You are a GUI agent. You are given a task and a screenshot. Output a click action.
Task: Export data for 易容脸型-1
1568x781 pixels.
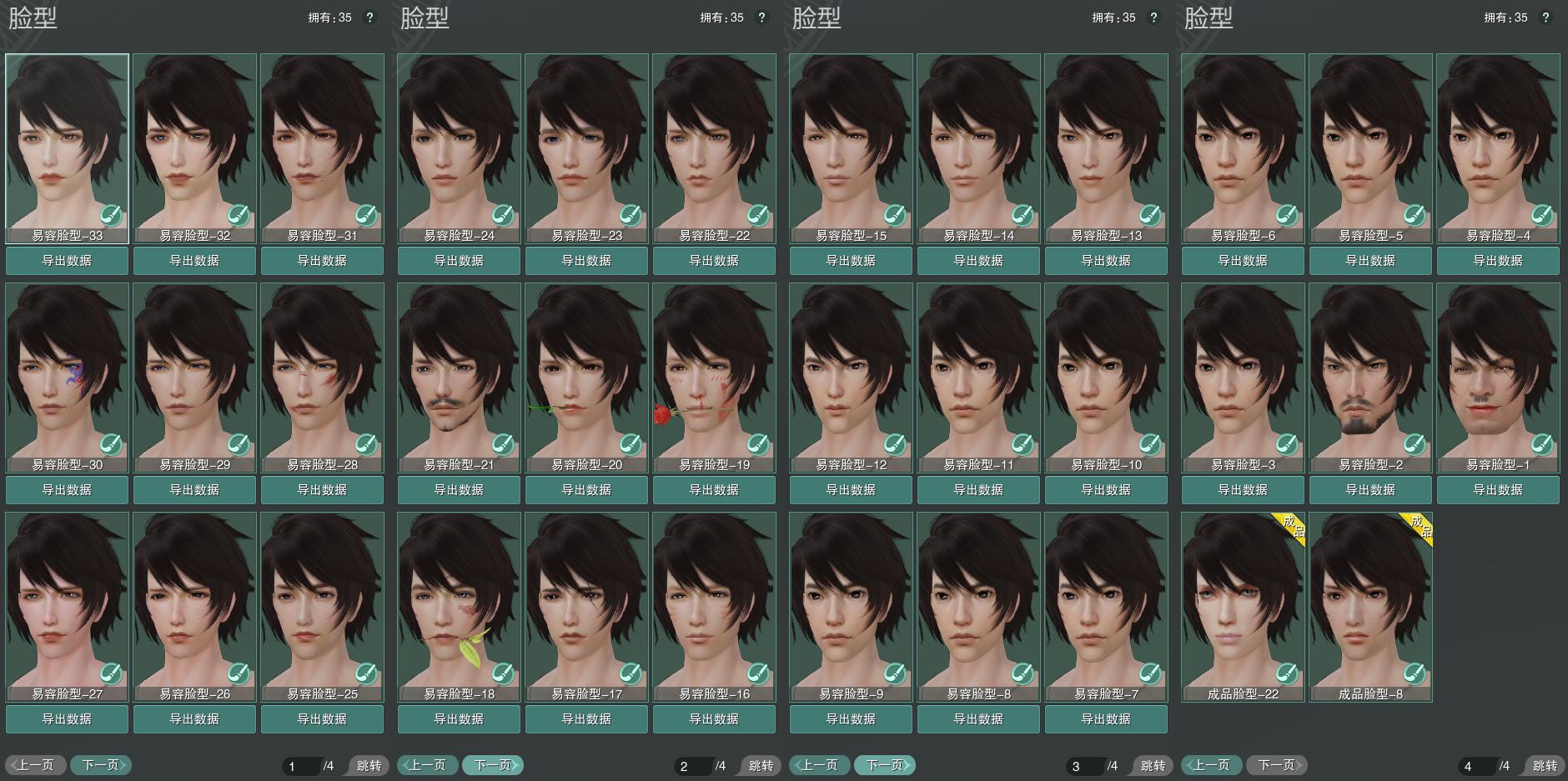pyautogui.click(x=1498, y=490)
